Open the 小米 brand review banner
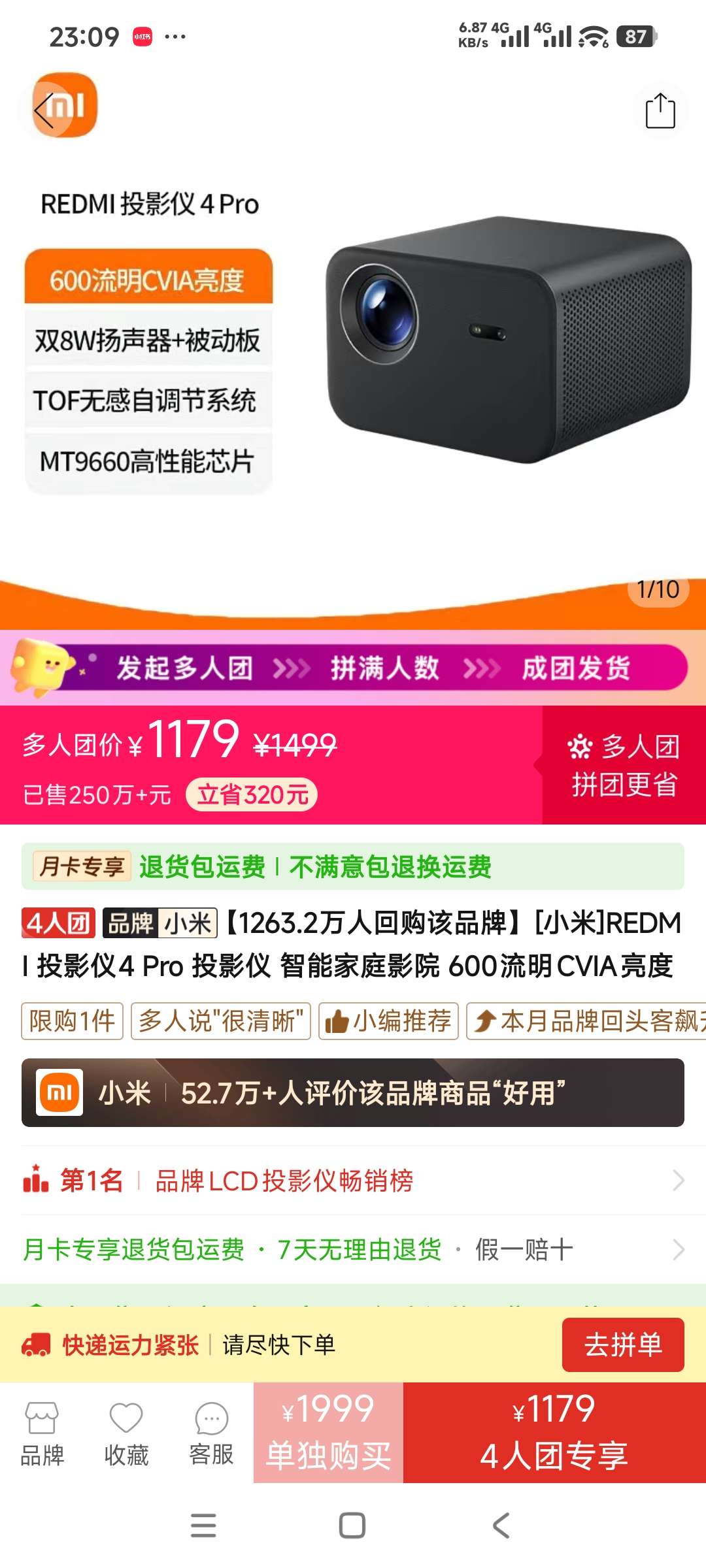The image size is (706, 1568). (353, 1093)
